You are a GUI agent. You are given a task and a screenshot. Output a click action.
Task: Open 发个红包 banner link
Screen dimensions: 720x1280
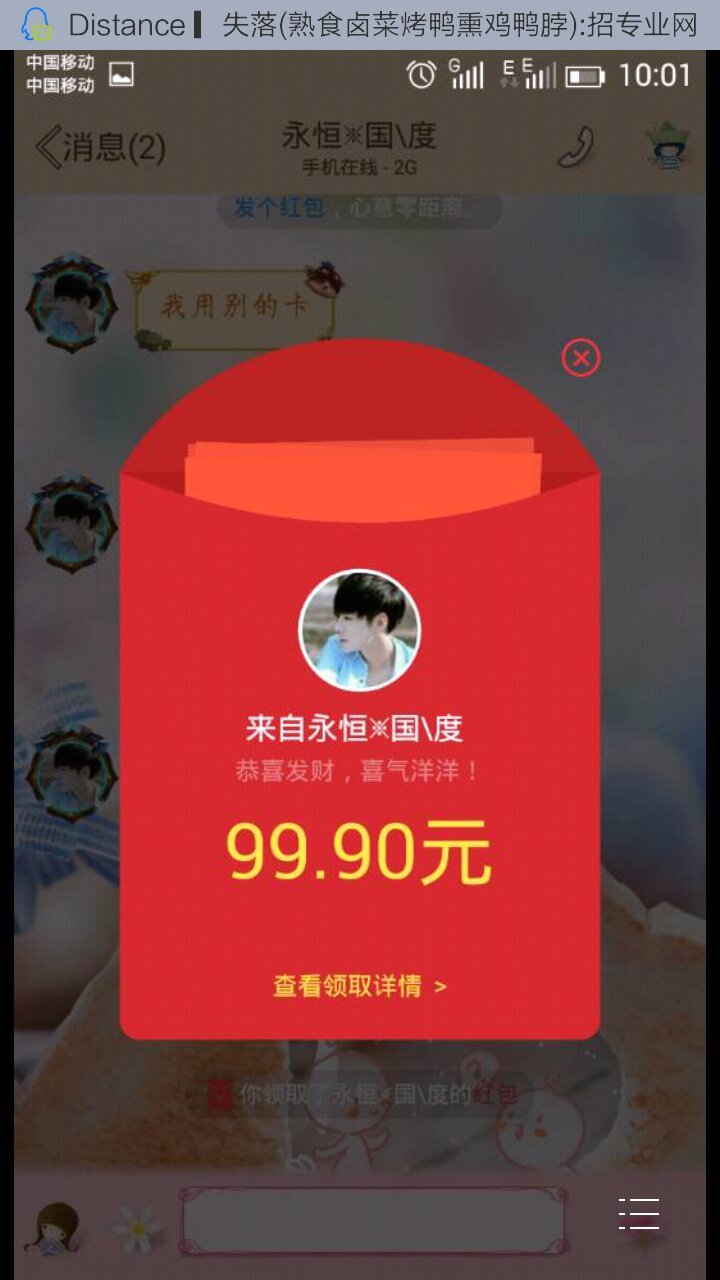[x=278, y=207]
